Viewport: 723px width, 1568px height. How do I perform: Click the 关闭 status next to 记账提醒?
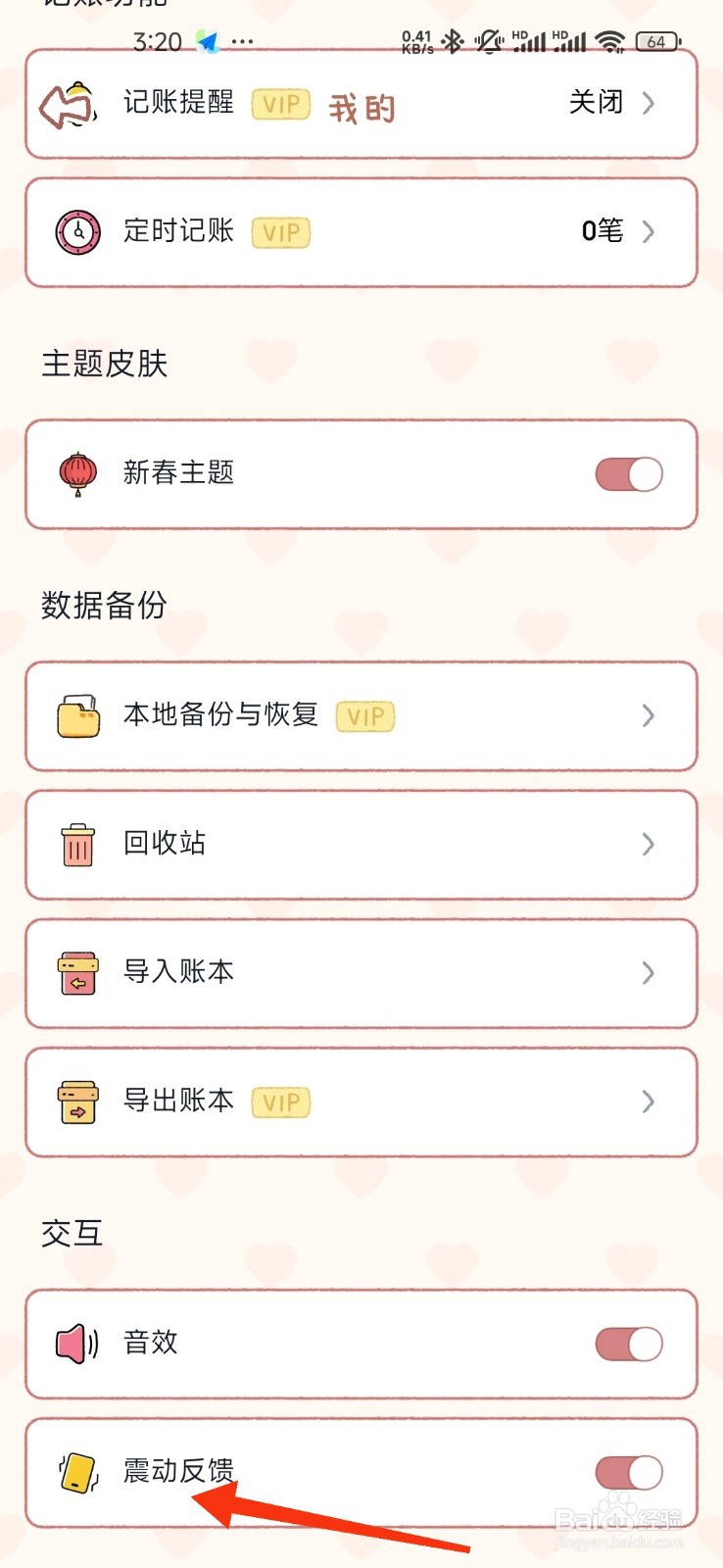click(595, 103)
